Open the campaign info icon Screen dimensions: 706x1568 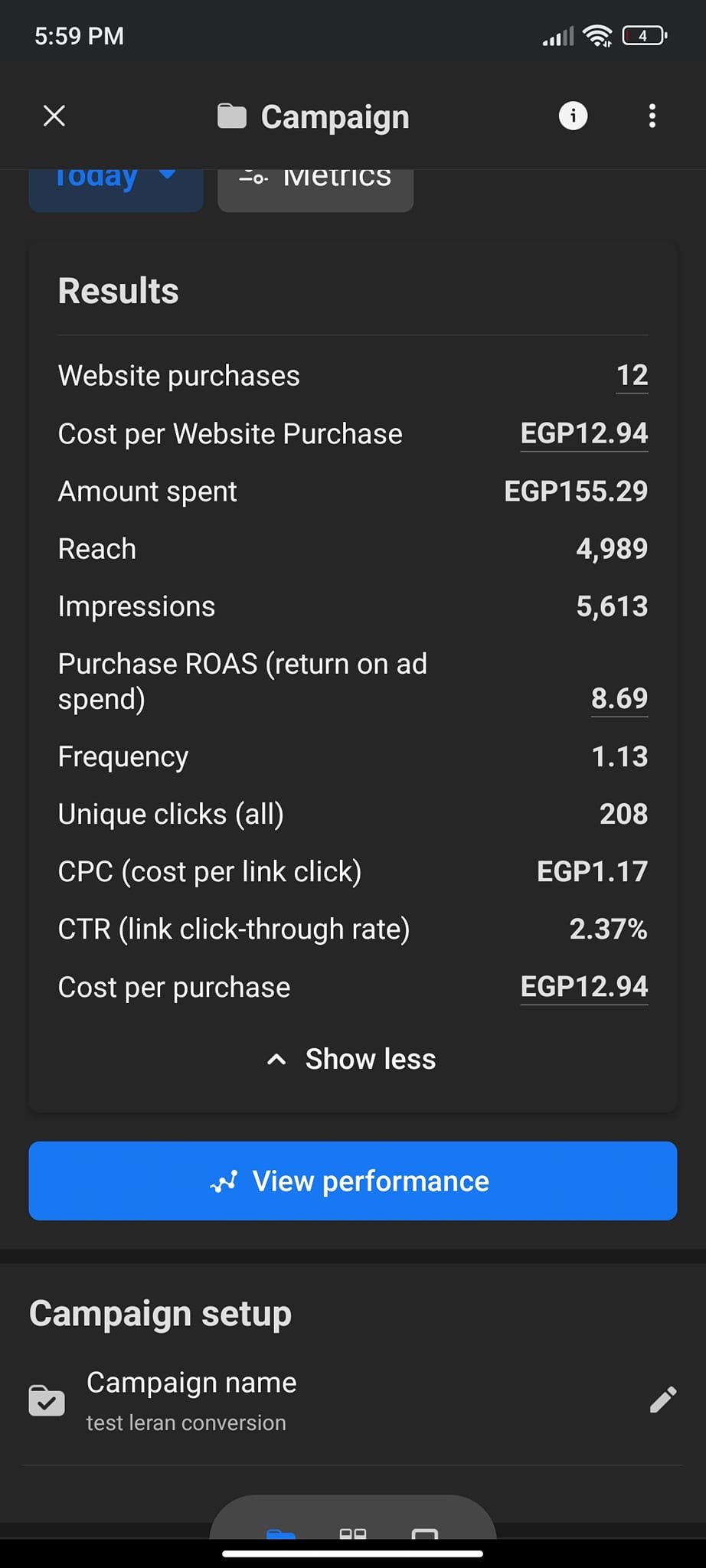(x=573, y=116)
